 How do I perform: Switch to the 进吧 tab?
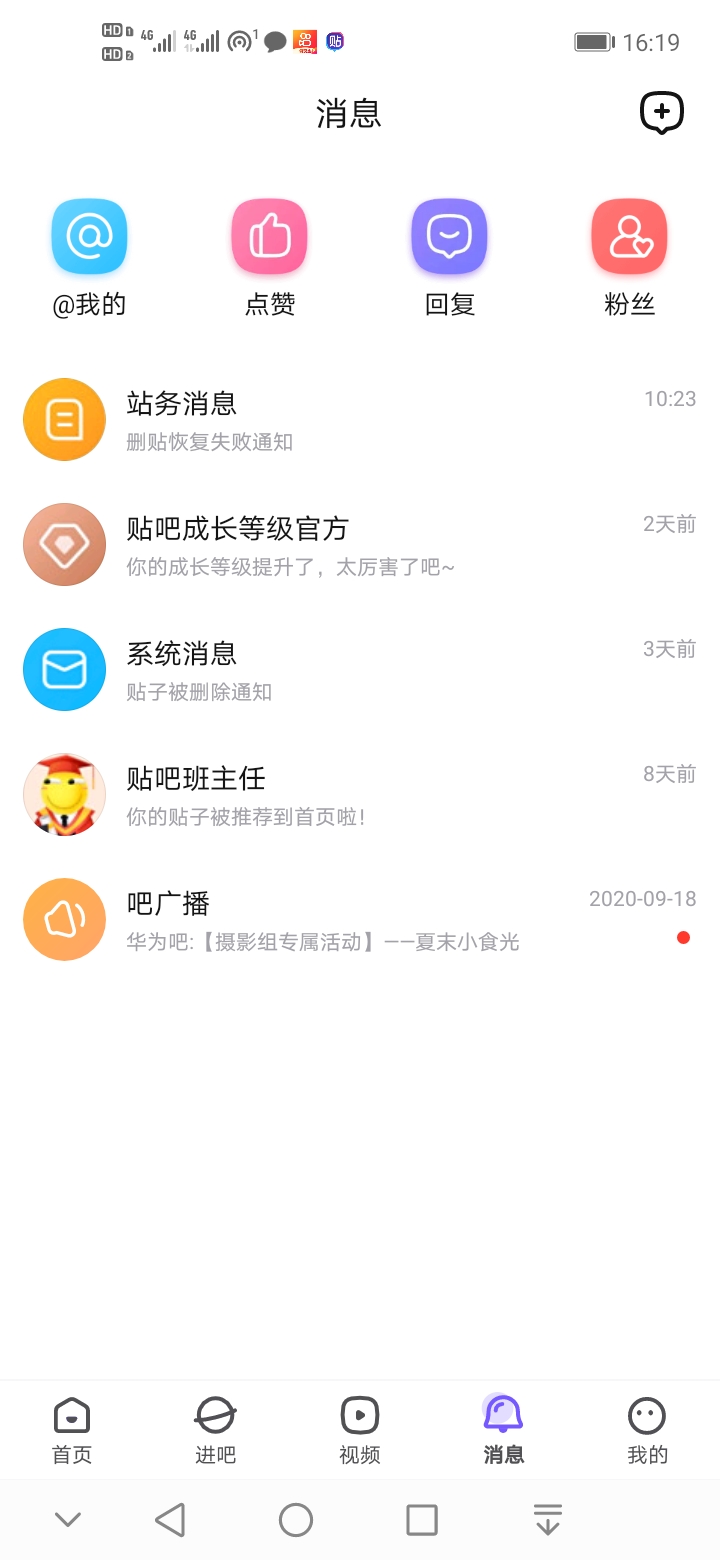(216, 1430)
